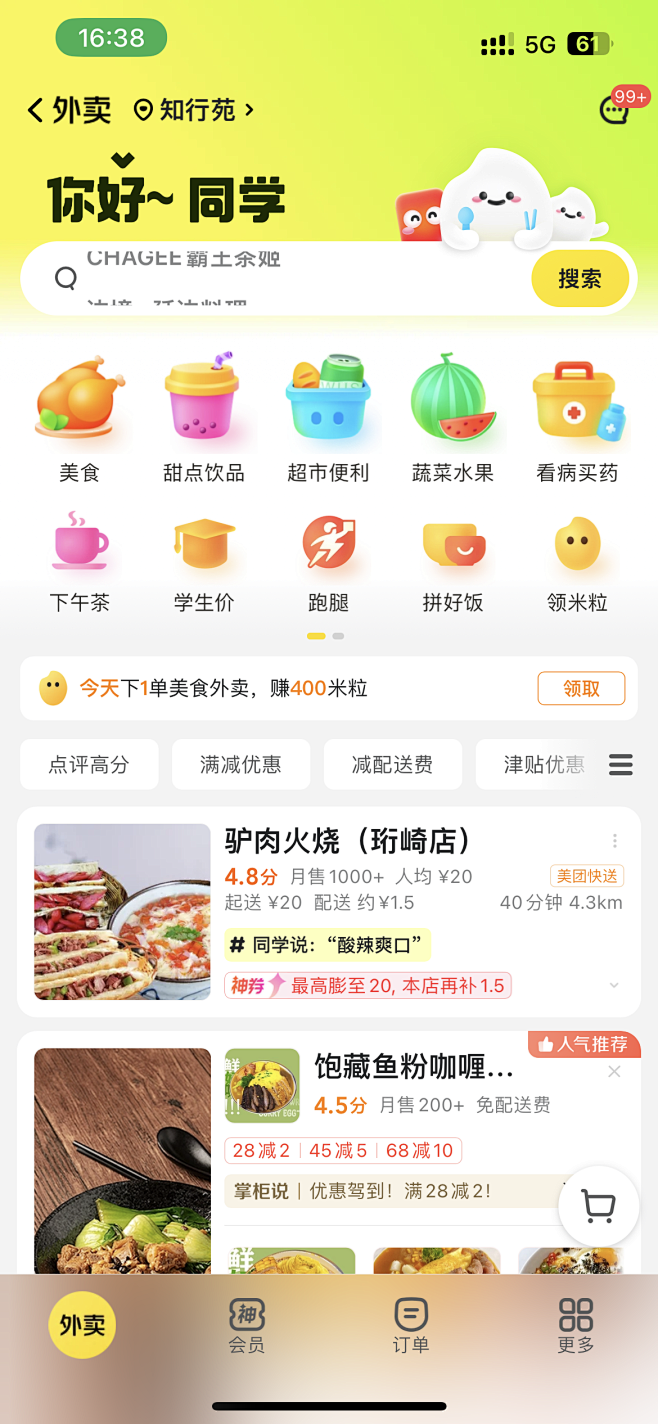Dismiss the 饱藏鱼粉咖喱 recommendation card
658x1424 pixels.
tap(614, 1072)
